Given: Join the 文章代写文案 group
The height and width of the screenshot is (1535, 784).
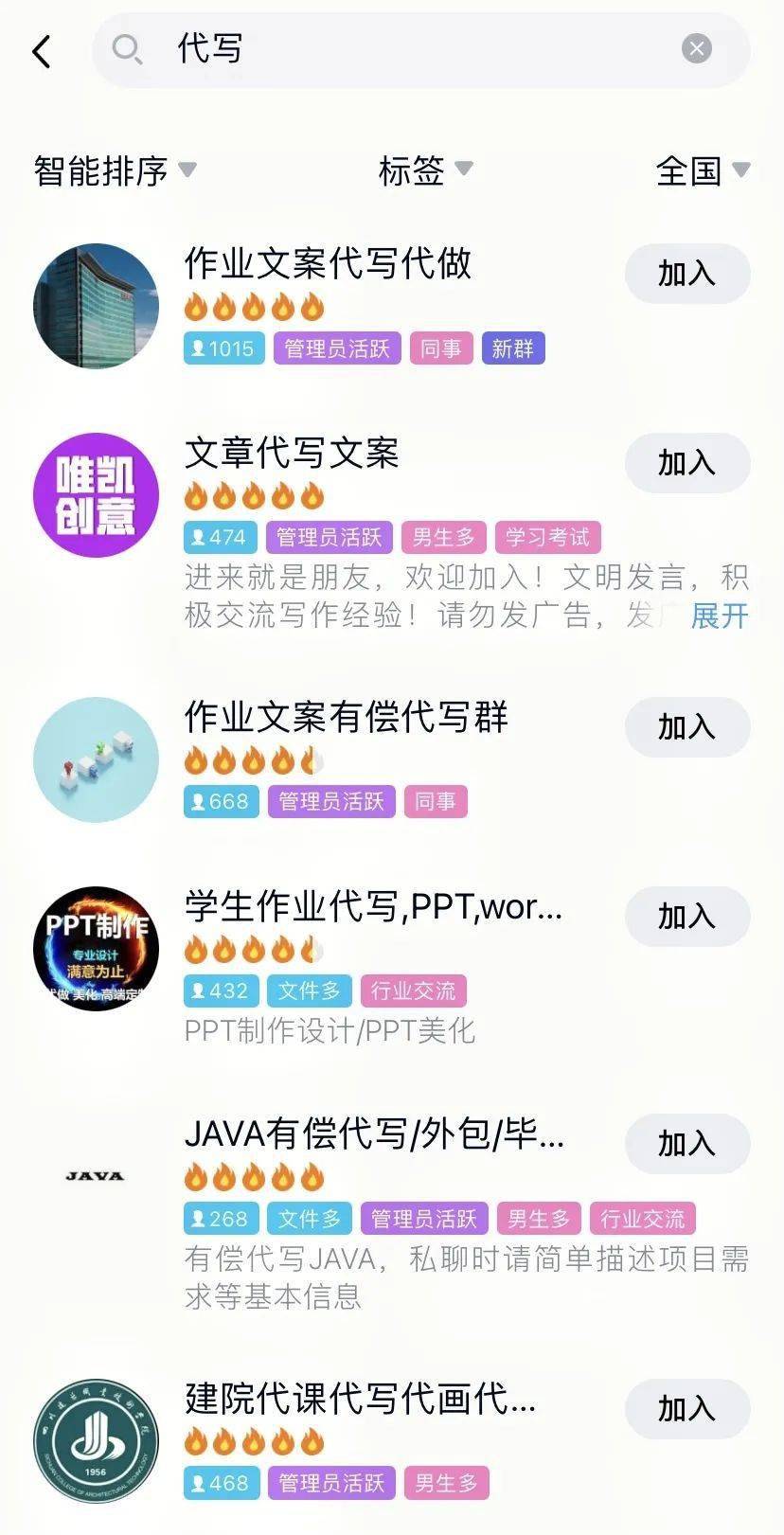Looking at the screenshot, I should click(x=686, y=463).
